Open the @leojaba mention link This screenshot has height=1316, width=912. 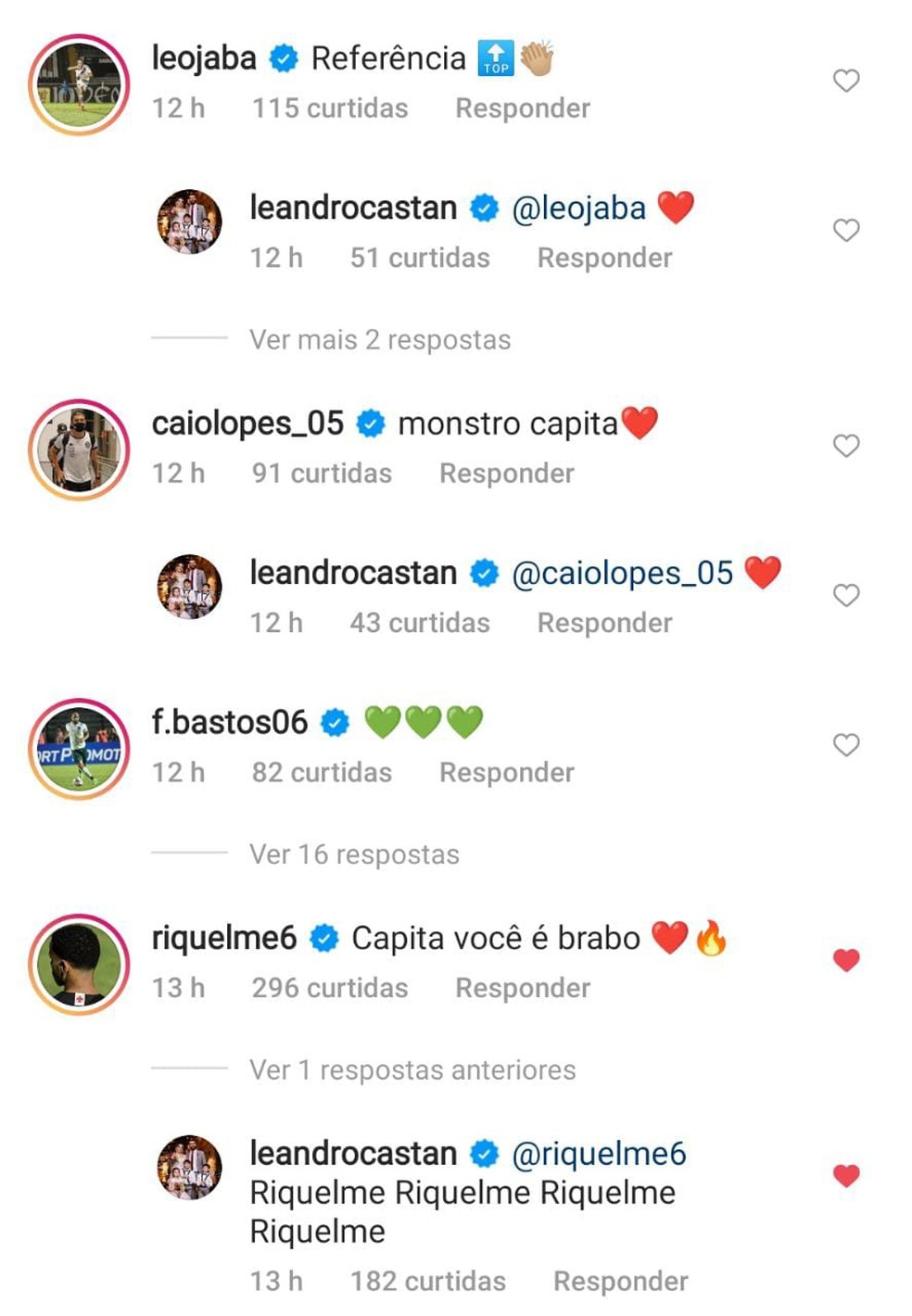[x=578, y=208]
